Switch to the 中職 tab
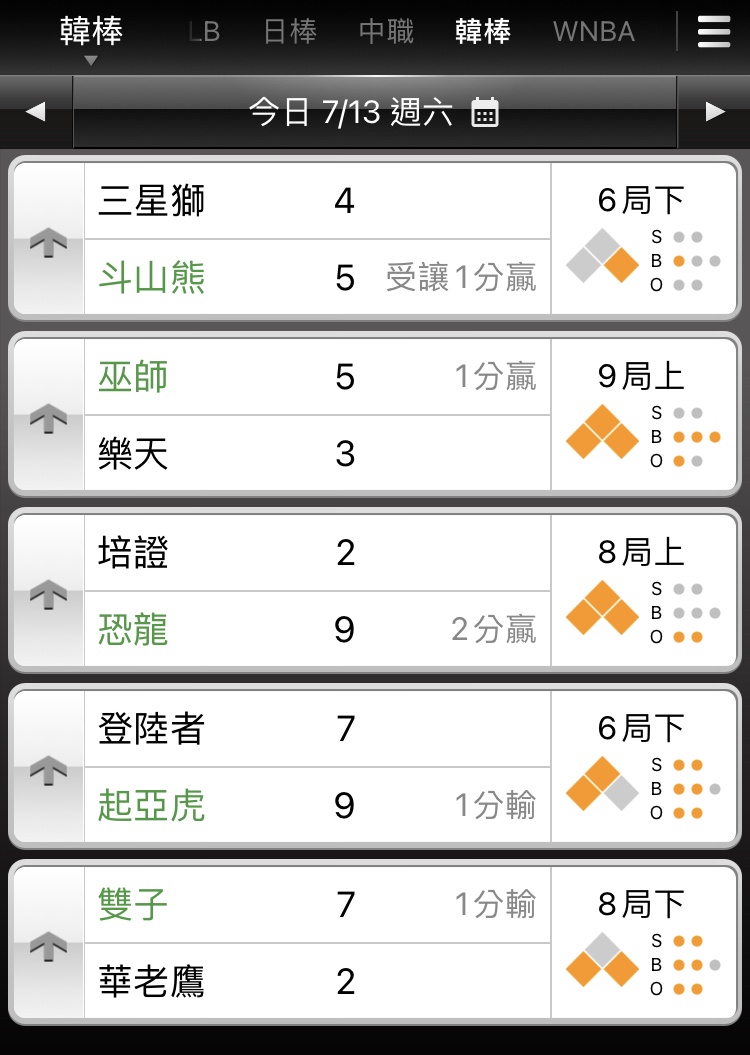The image size is (750, 1055). 386,32
